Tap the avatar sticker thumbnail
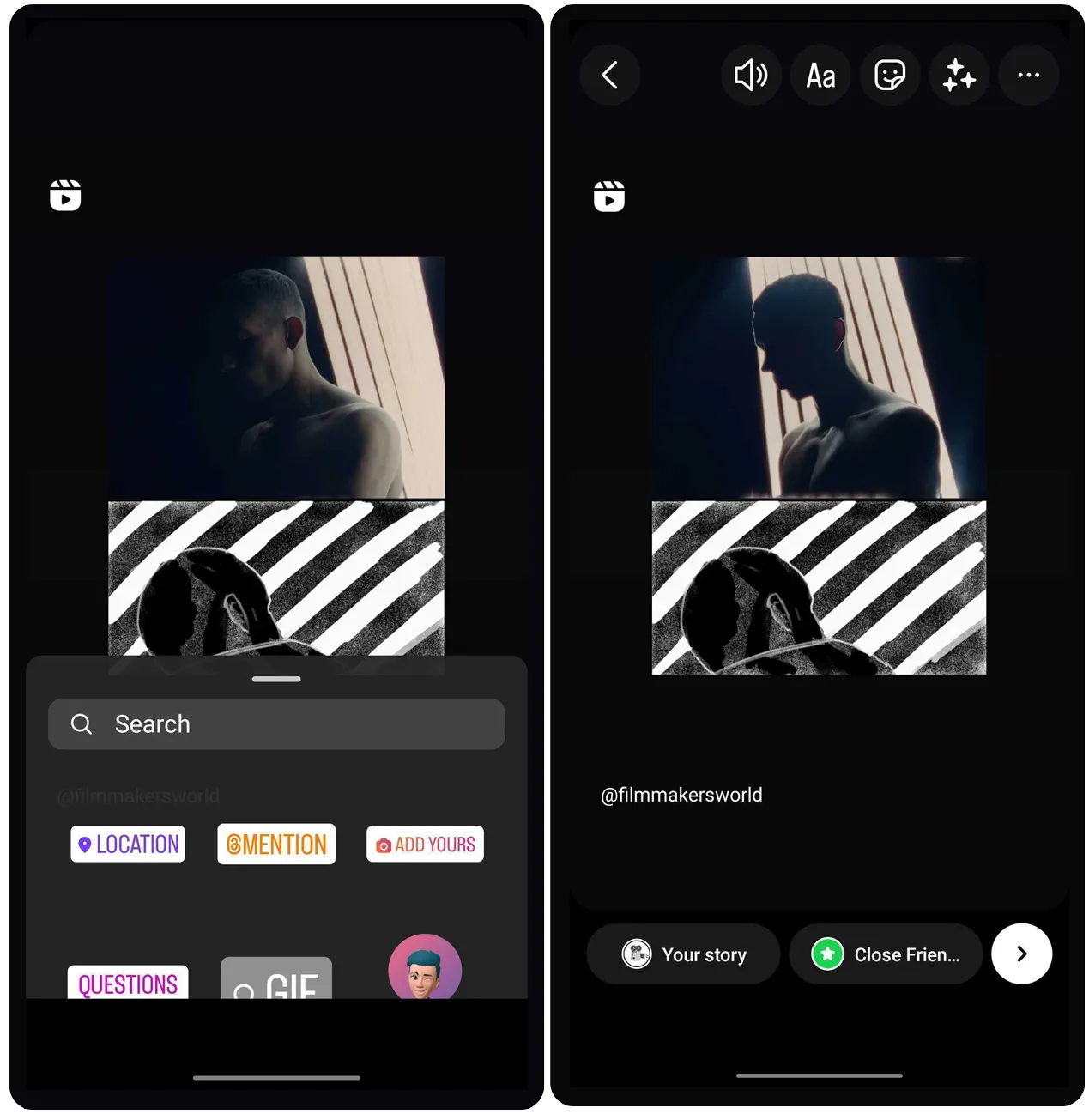Viewport: 1089px width, 1120px height. coord(424,970)
